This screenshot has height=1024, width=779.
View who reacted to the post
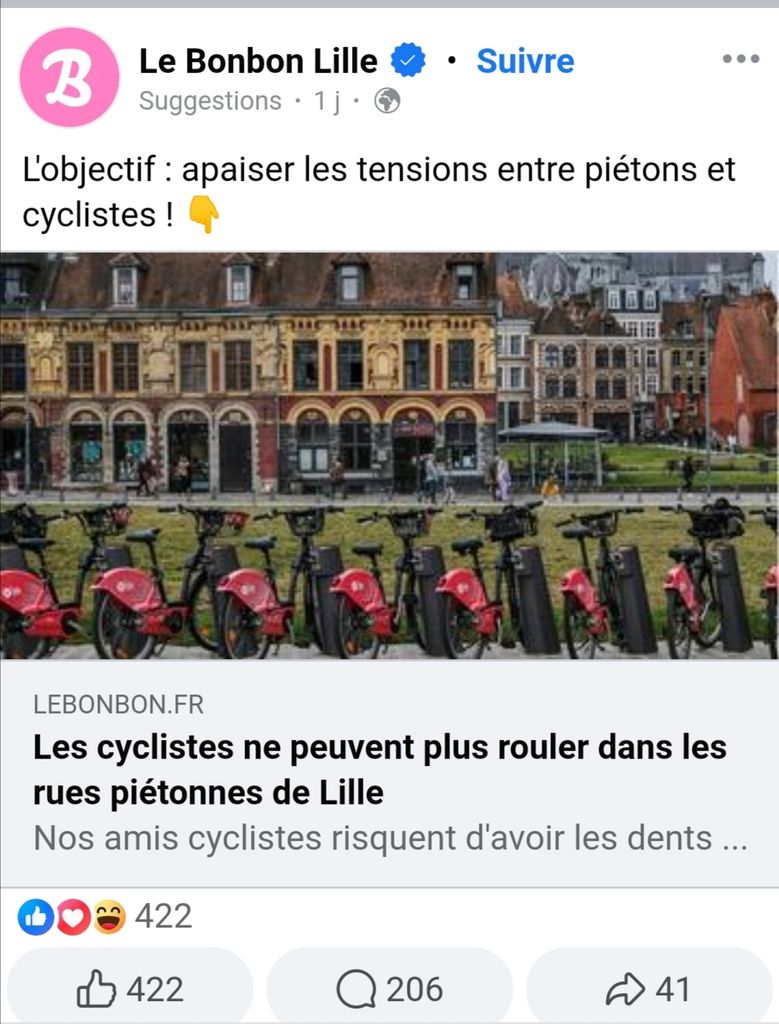(105, 916)
